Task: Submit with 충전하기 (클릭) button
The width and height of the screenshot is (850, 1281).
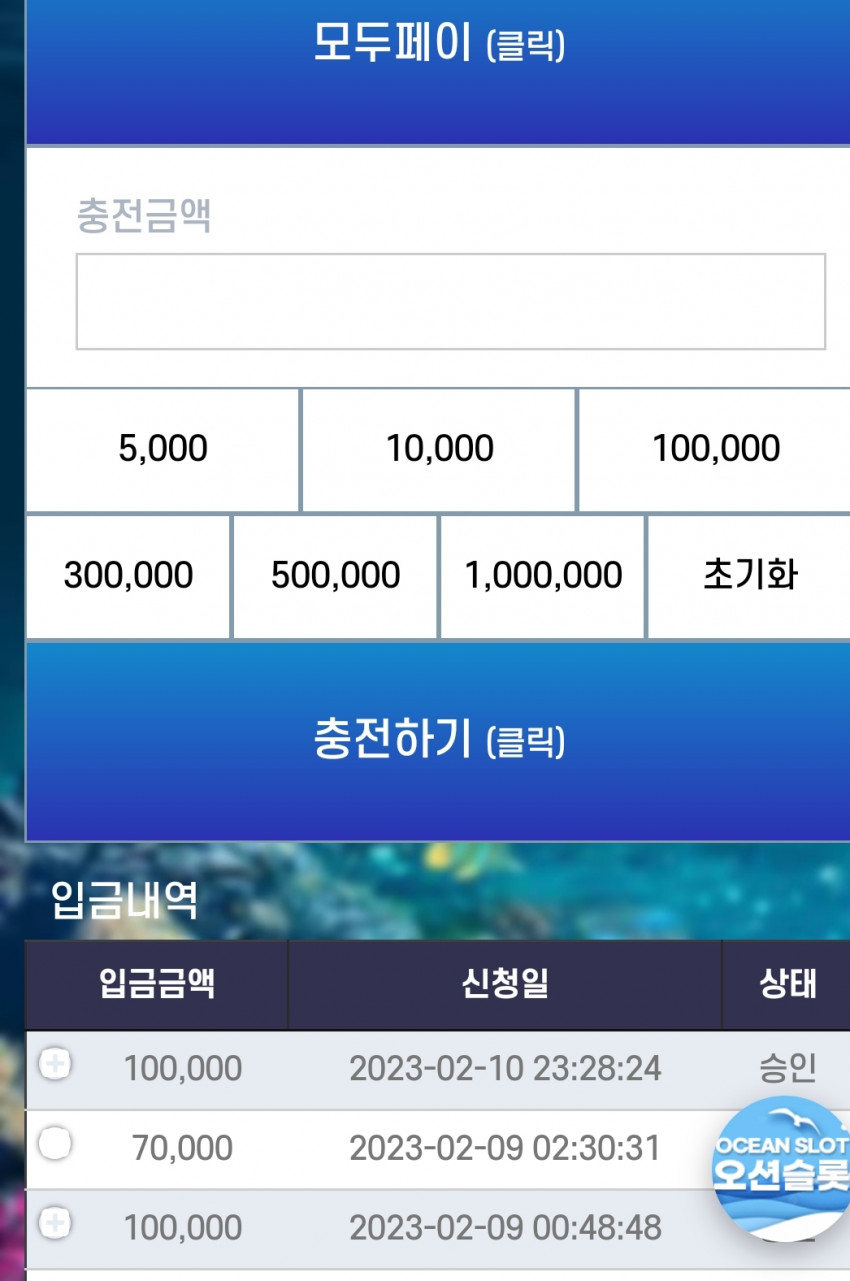Action: click(438, 741)
